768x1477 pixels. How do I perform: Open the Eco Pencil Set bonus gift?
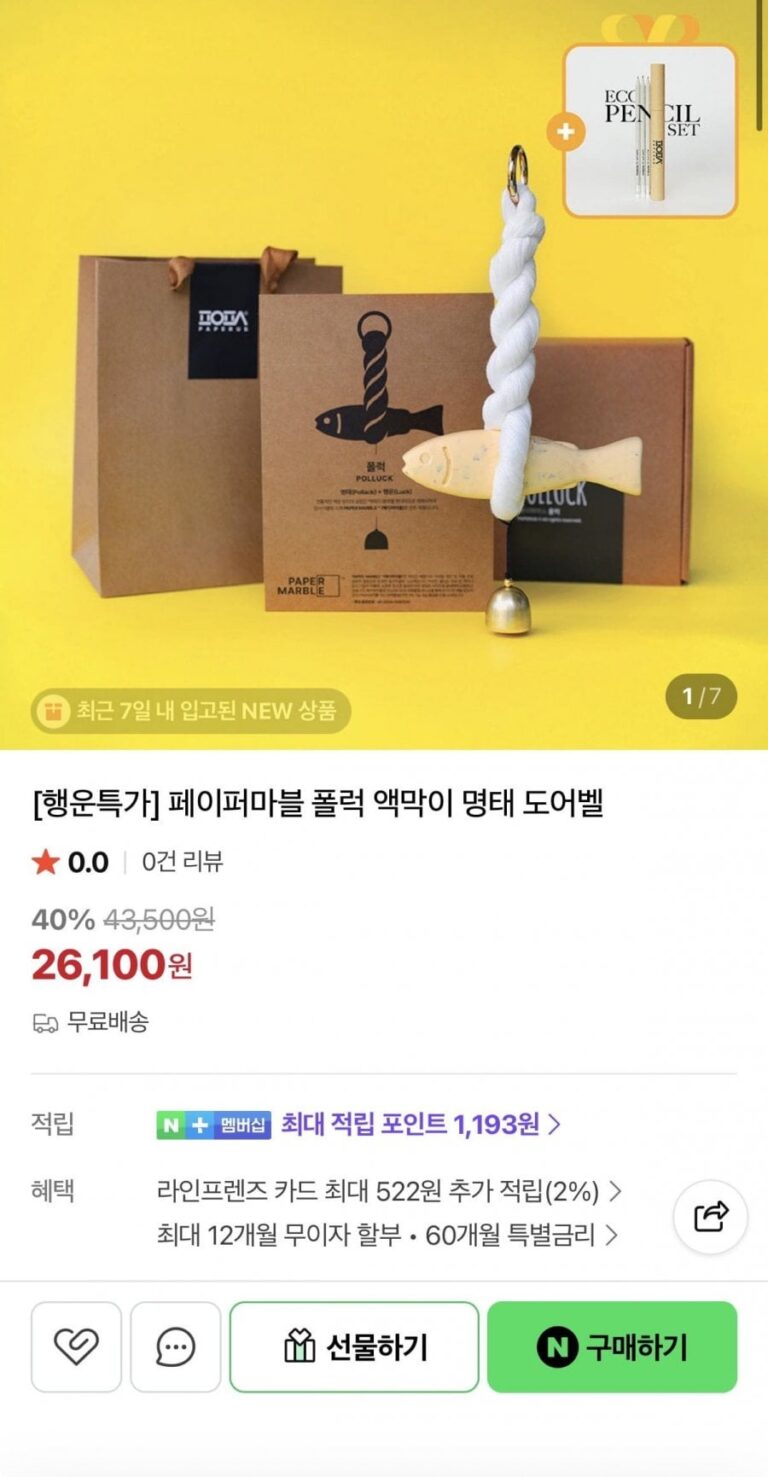651,130
